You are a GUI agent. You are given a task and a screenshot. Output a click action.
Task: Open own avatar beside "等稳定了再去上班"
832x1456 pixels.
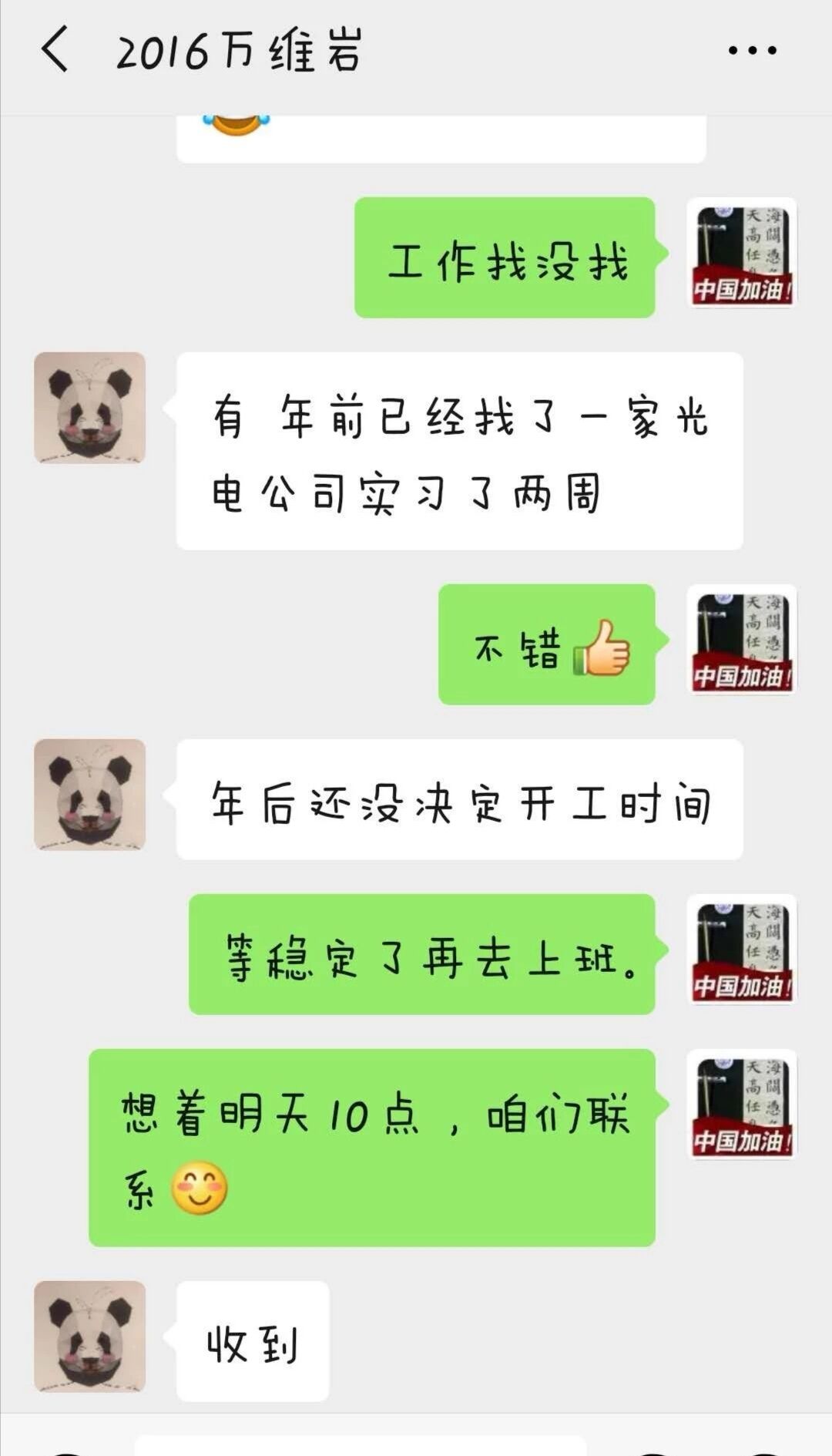741,950
